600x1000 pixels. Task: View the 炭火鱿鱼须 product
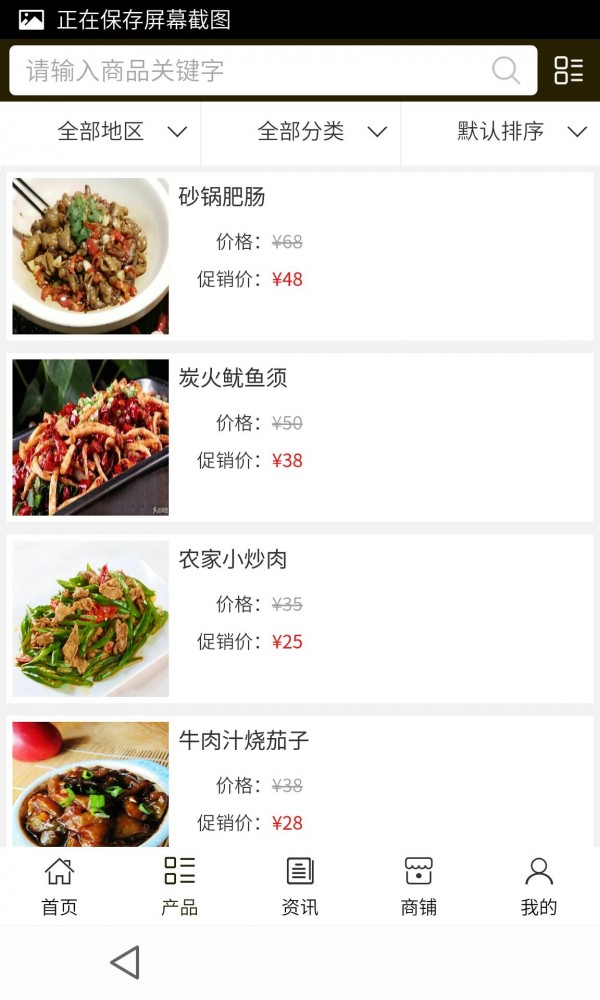300,437
